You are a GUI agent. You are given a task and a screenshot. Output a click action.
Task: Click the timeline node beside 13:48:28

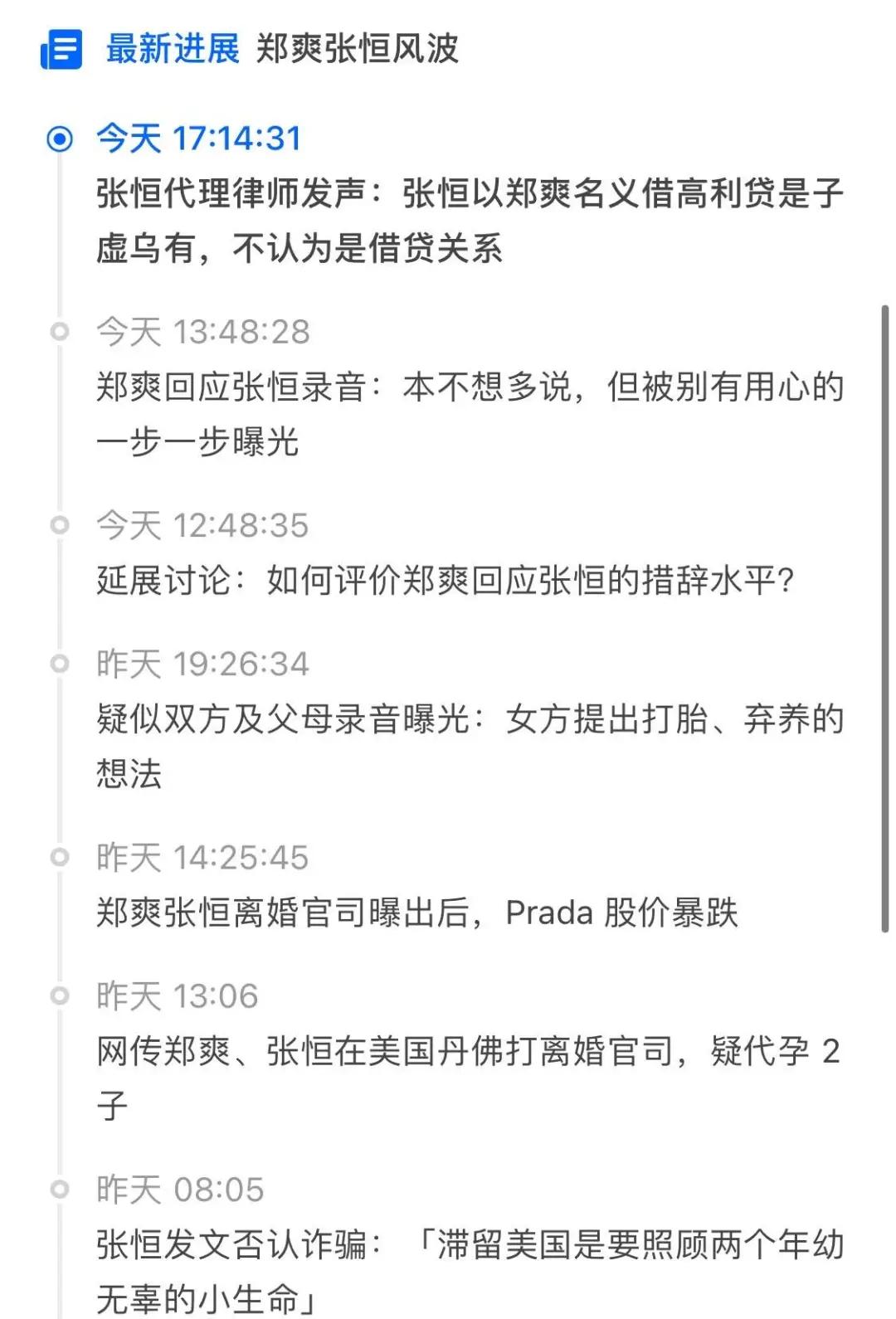click(x=58, y=330)
